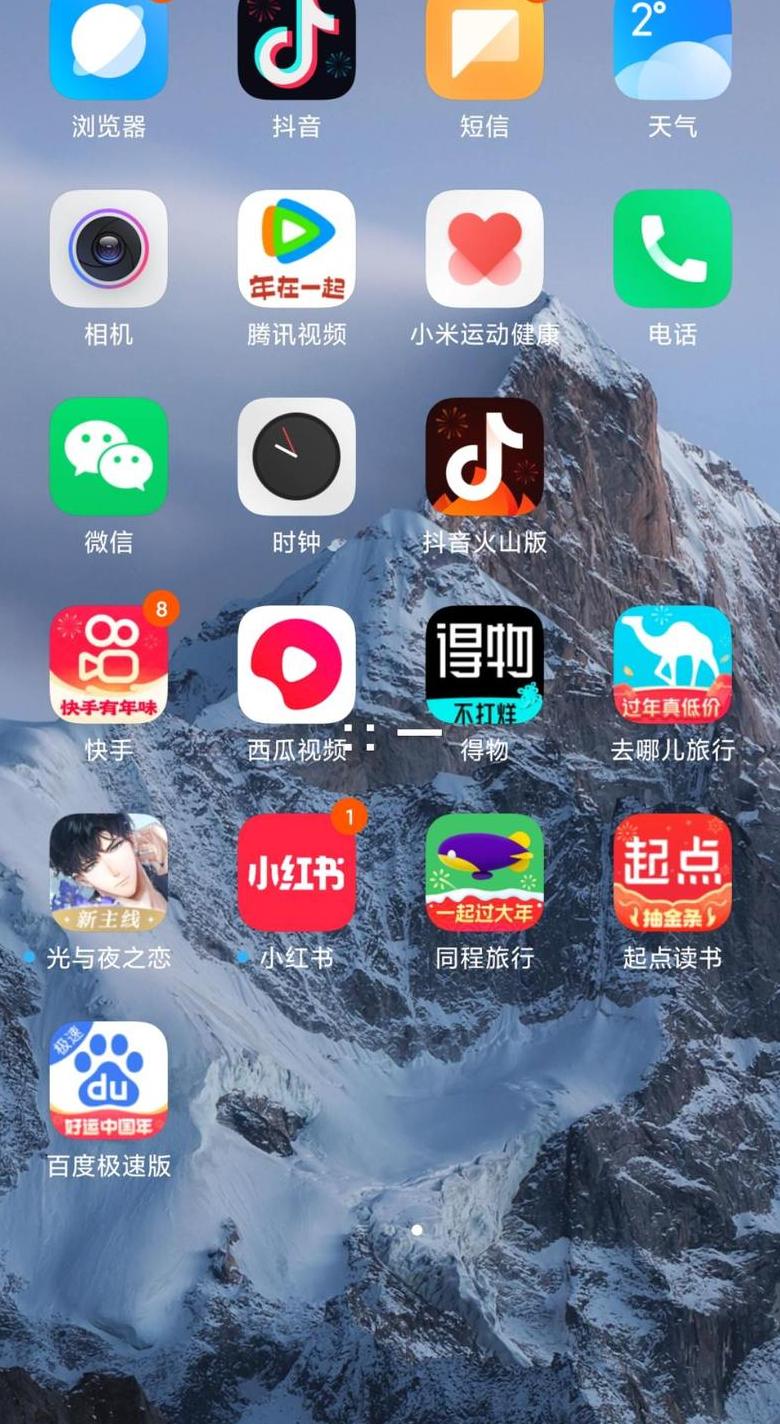Launch the 相机 camera
Image resolution: width=780 pixels, height=1424 pixels.
point(108,248)
